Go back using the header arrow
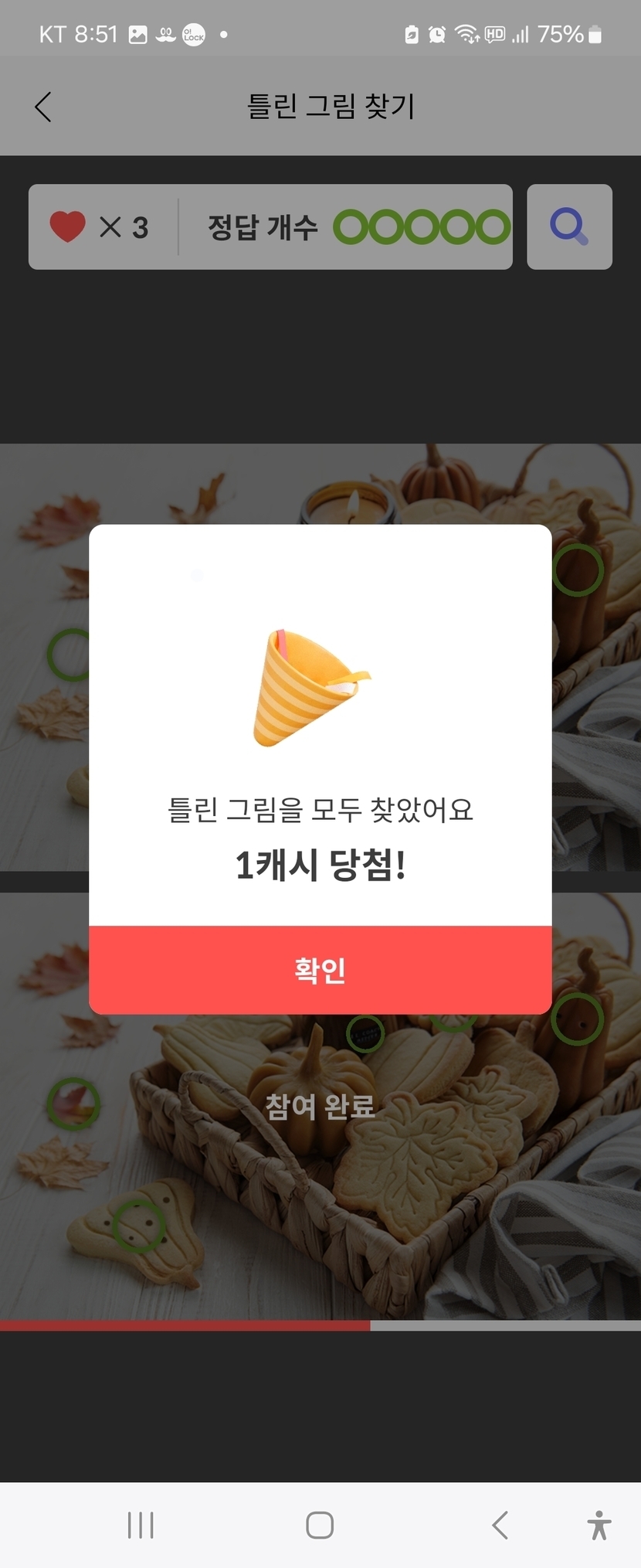Image resolution: width=641 pixels, height=1568 pixels. (x=44, y=107)
